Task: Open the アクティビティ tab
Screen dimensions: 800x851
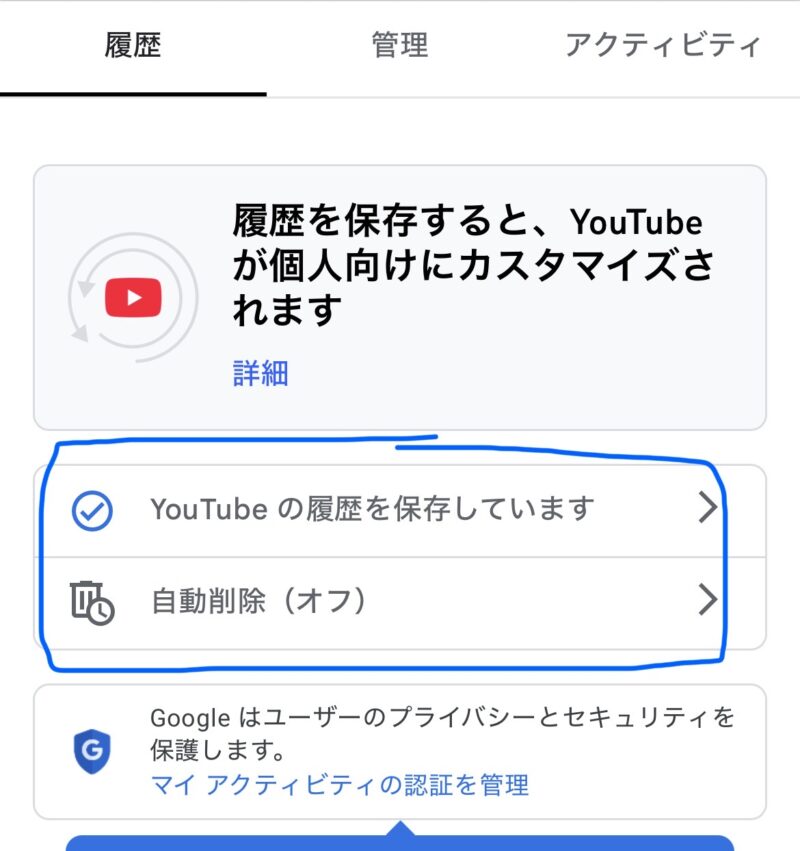Action: pos(661,45)
